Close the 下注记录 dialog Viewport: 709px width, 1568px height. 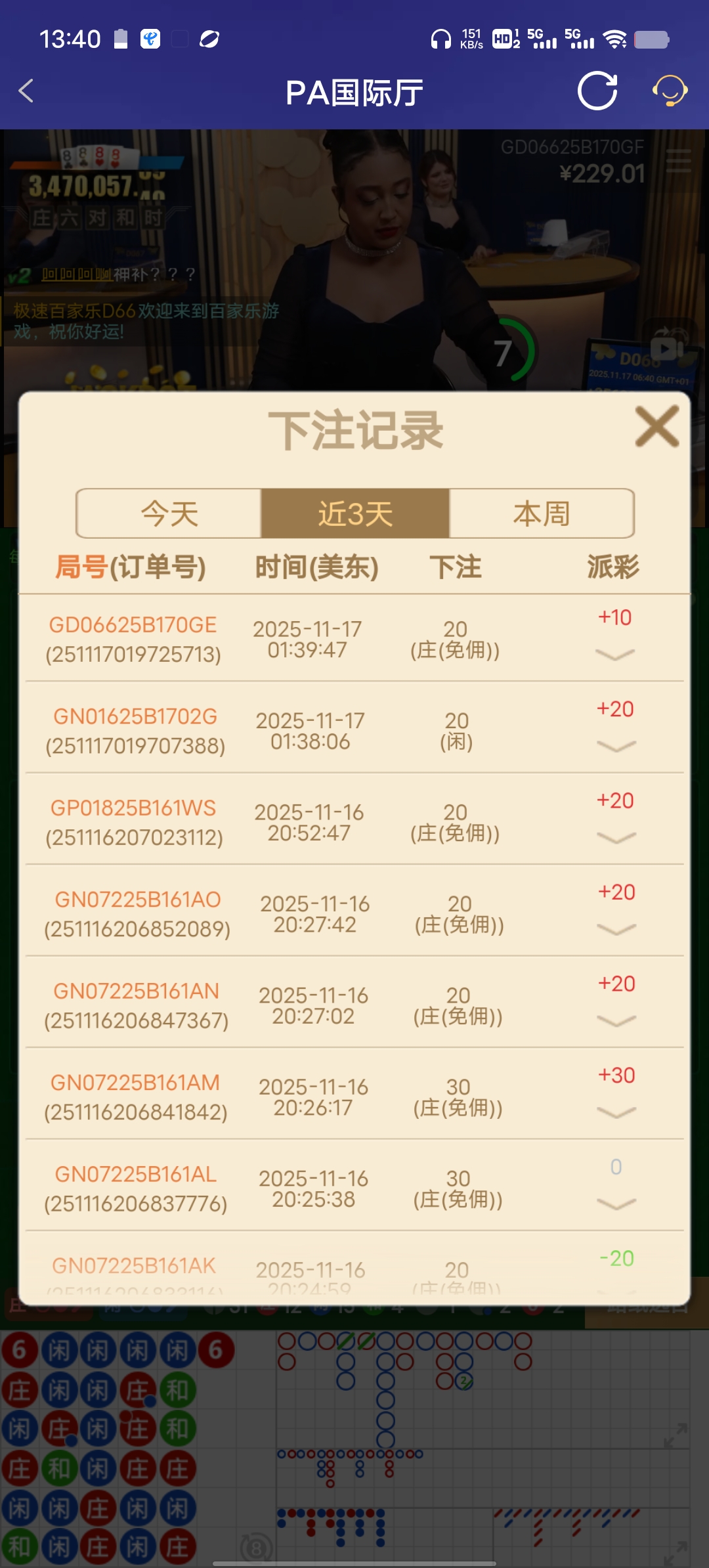point(658,426)
